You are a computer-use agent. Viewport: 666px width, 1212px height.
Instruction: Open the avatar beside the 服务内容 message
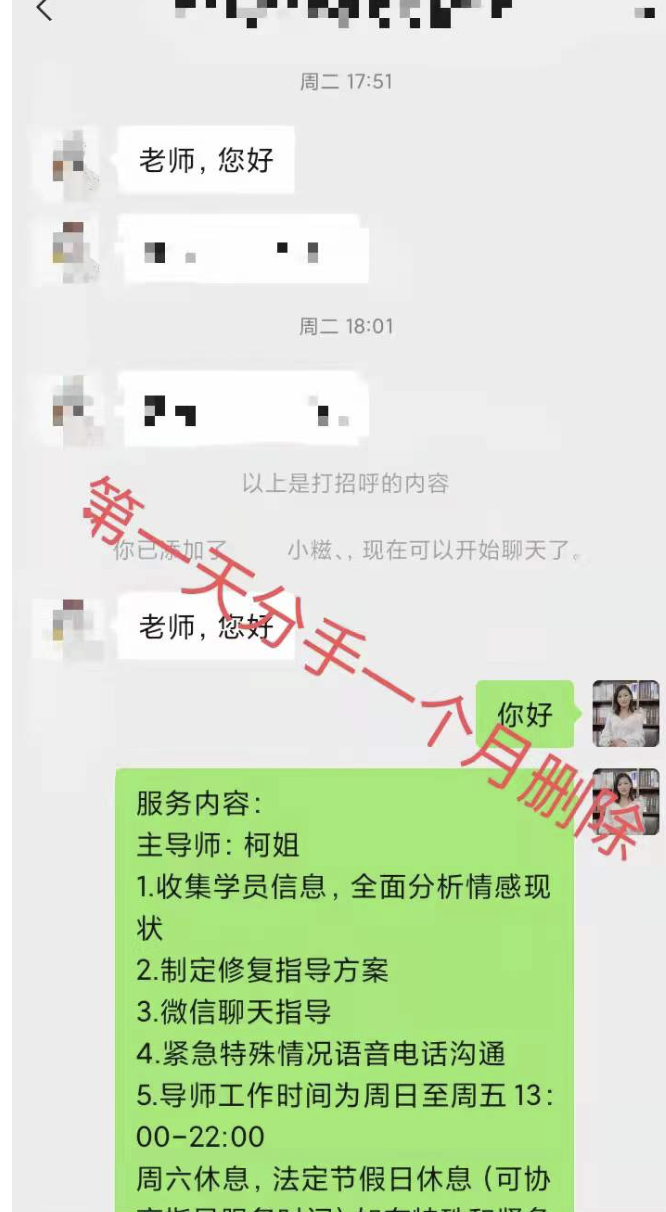[x=626, y=801]
